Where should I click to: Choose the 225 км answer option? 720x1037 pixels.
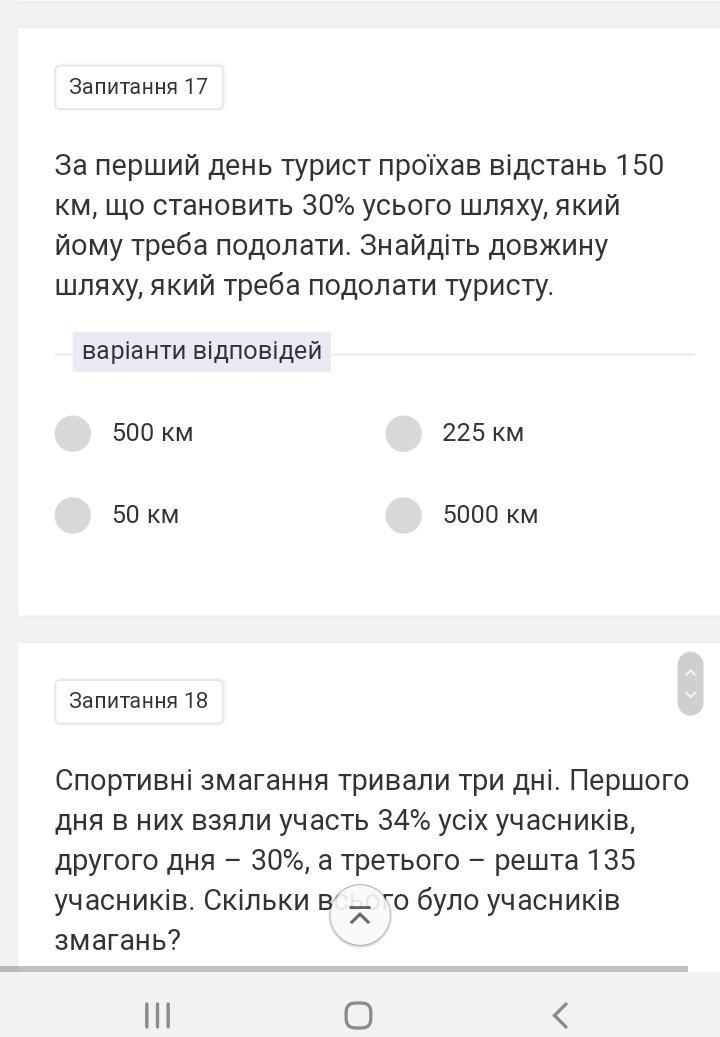[403, 433]
